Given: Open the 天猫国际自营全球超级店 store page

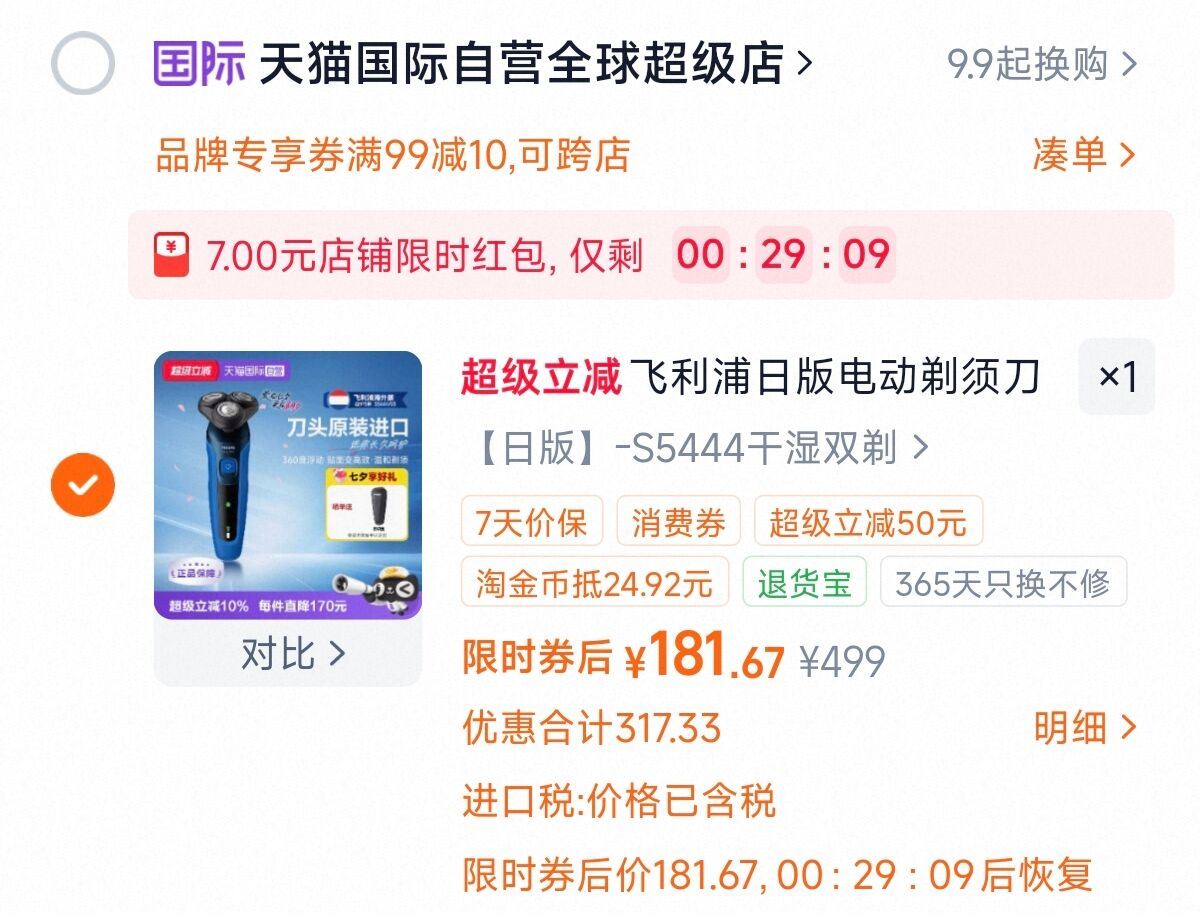Looking at the screenshot, I should [x=483, y=64].
